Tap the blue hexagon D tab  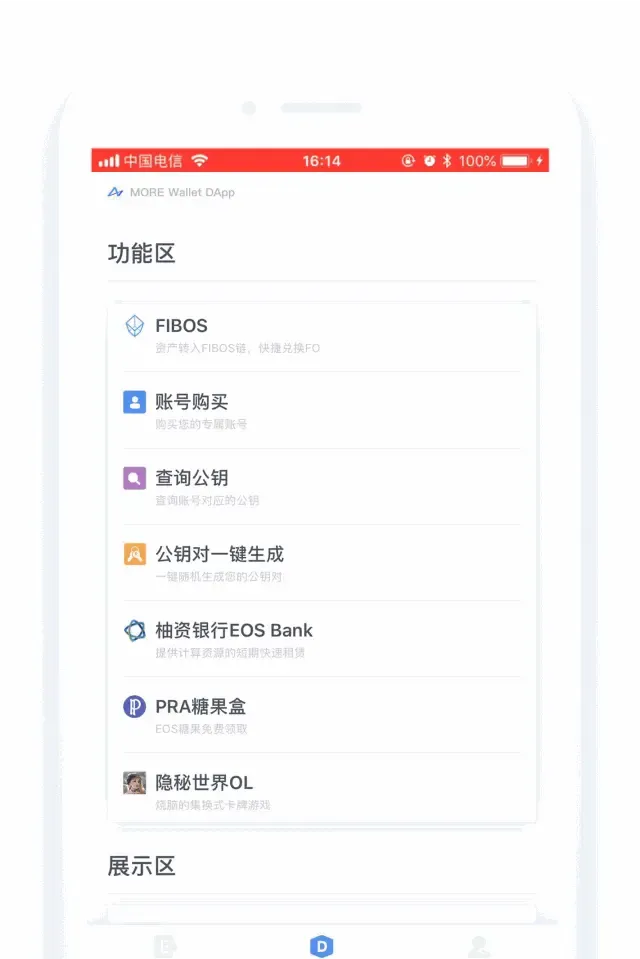click(x=321, y=945)
